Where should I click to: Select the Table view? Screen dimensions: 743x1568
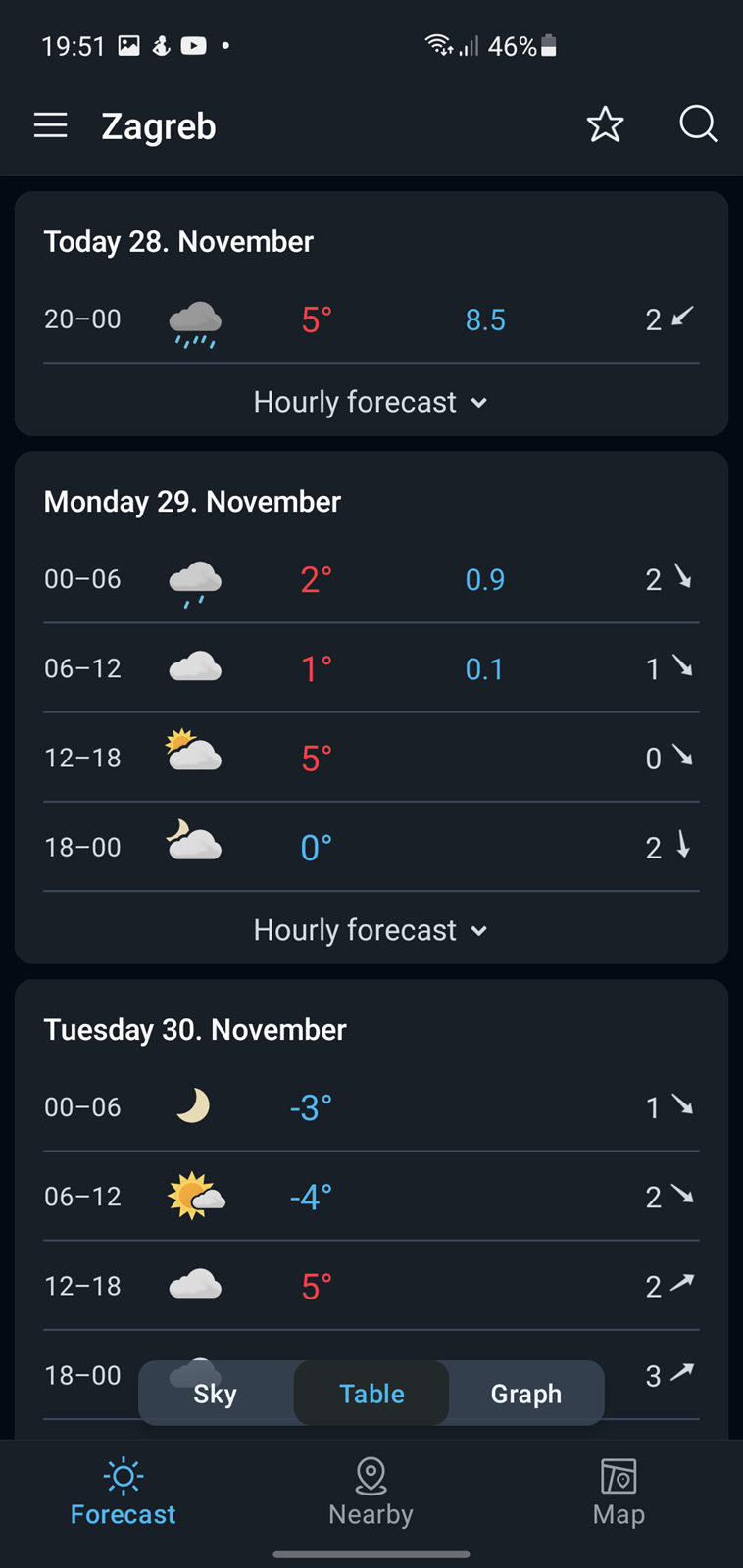371,1393
